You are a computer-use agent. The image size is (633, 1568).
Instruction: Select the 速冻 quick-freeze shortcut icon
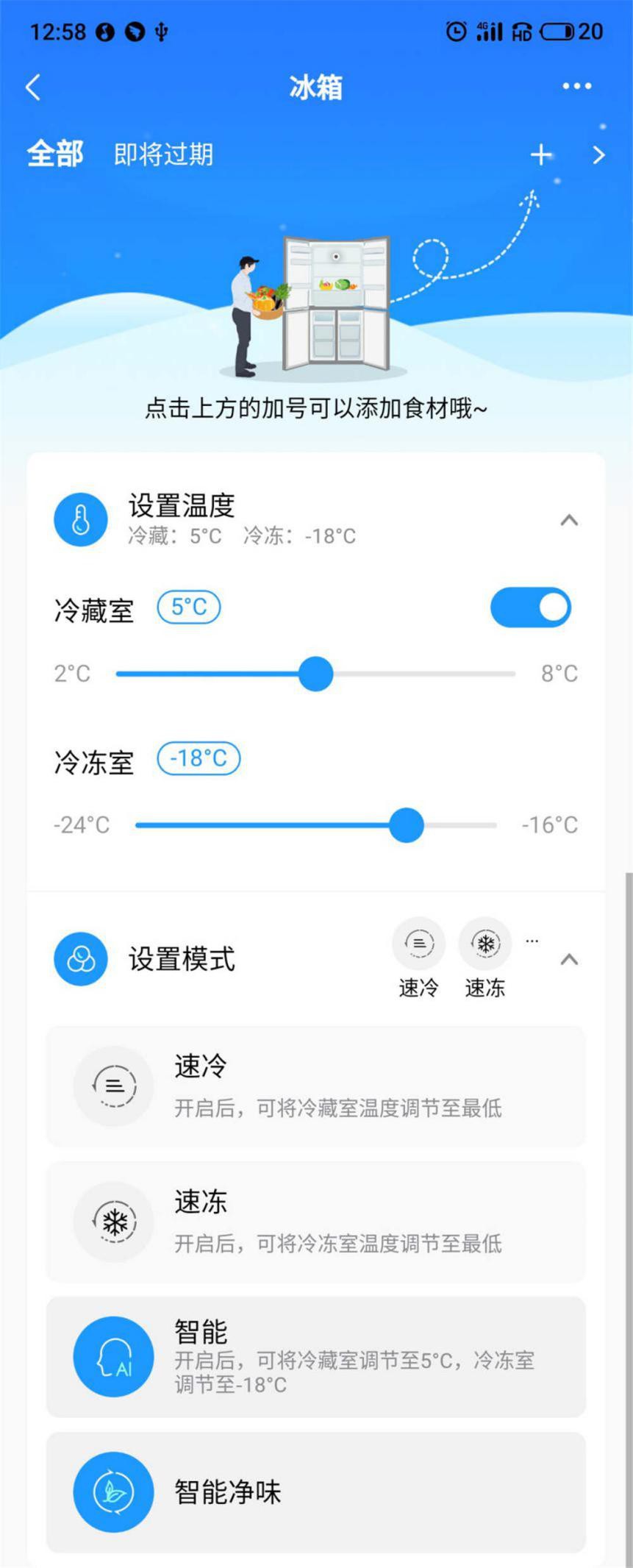pos(484,942)
